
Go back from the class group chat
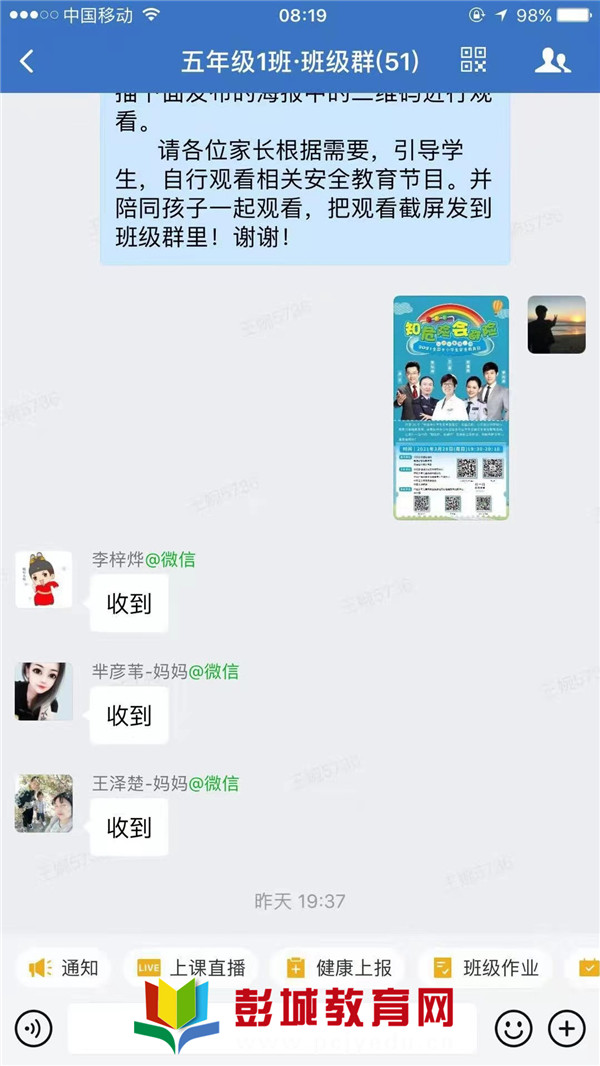point(27,61)
